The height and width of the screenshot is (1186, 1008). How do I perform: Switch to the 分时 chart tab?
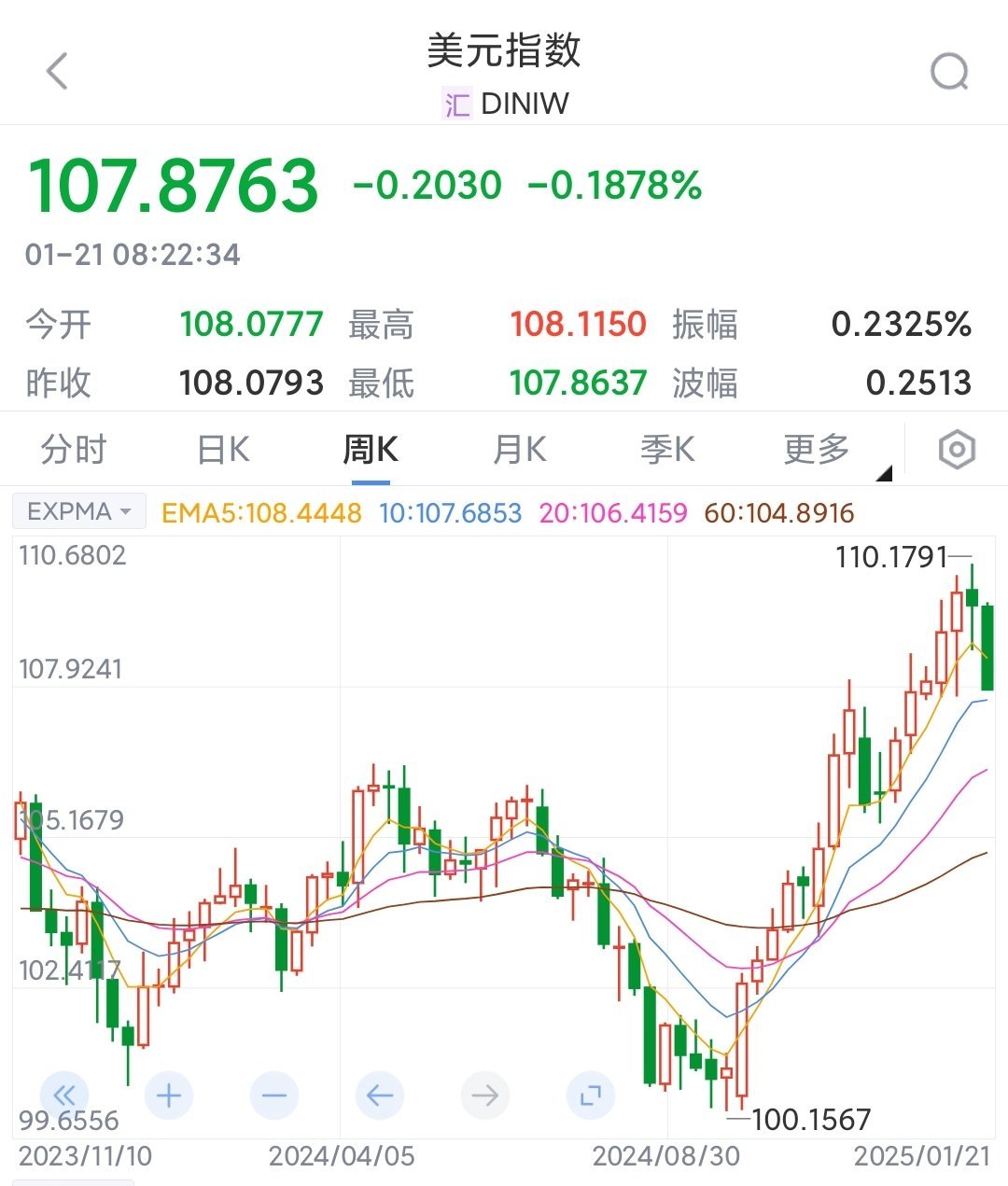point(74,450)
